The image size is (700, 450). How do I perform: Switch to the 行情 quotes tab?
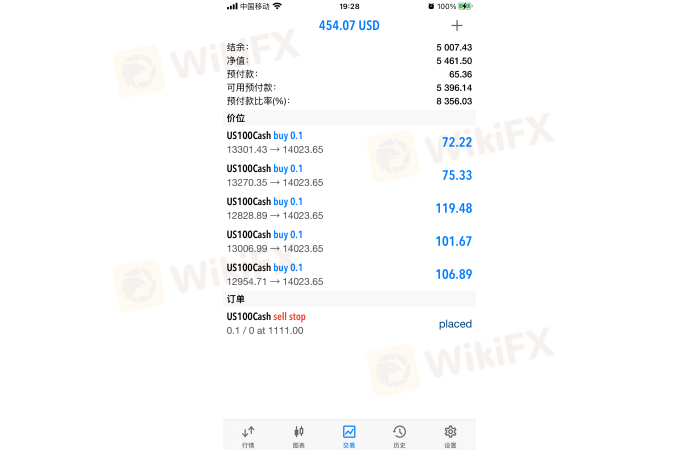(248, 435)
